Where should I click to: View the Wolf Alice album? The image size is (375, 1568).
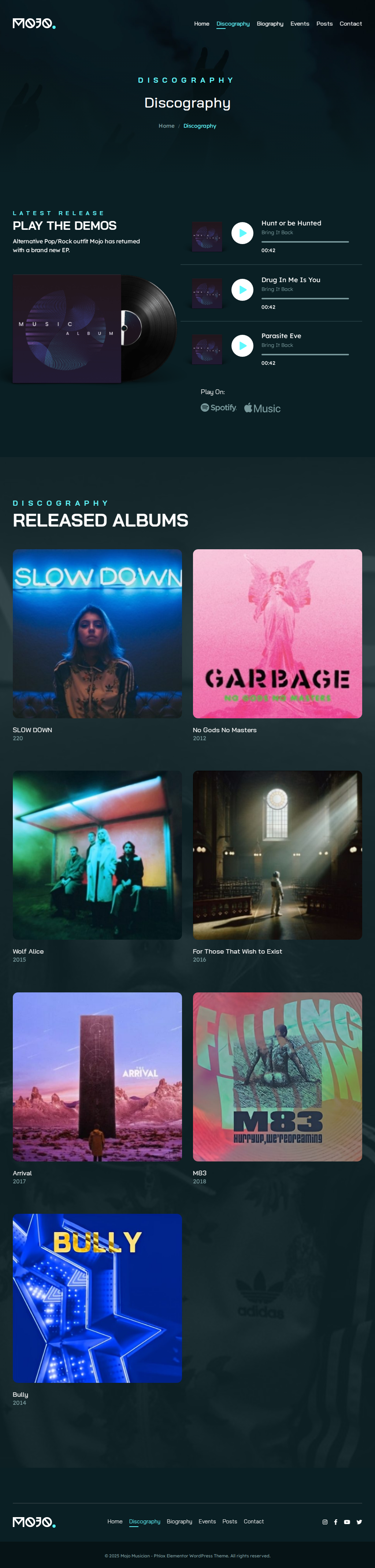pyautogui.click(x=97, y=855)
